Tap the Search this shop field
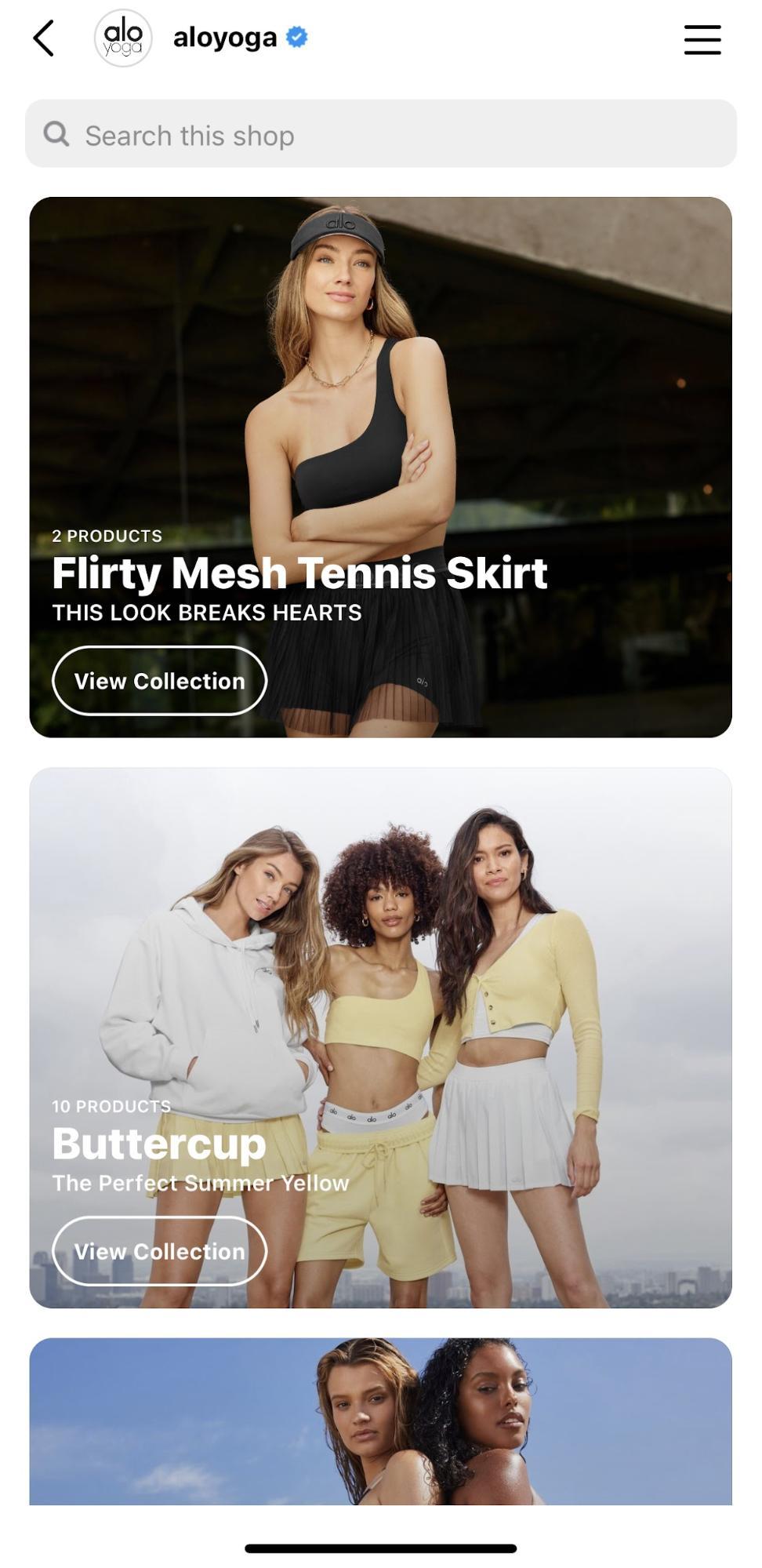The height and width of the screenshot is (1568, 762). tap(380, 134)
